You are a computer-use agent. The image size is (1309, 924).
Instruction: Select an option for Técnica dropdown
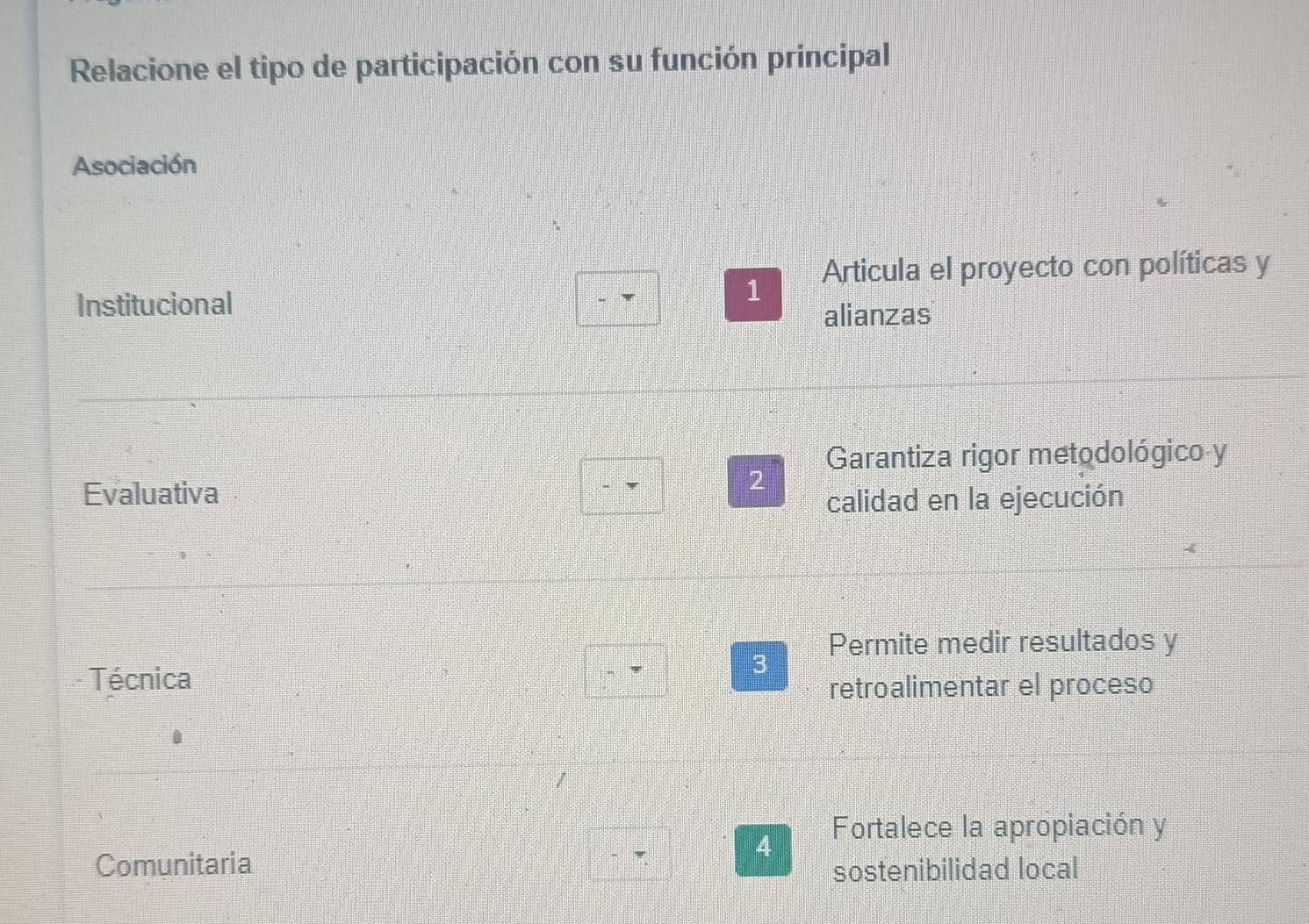(x=625, y=670)
